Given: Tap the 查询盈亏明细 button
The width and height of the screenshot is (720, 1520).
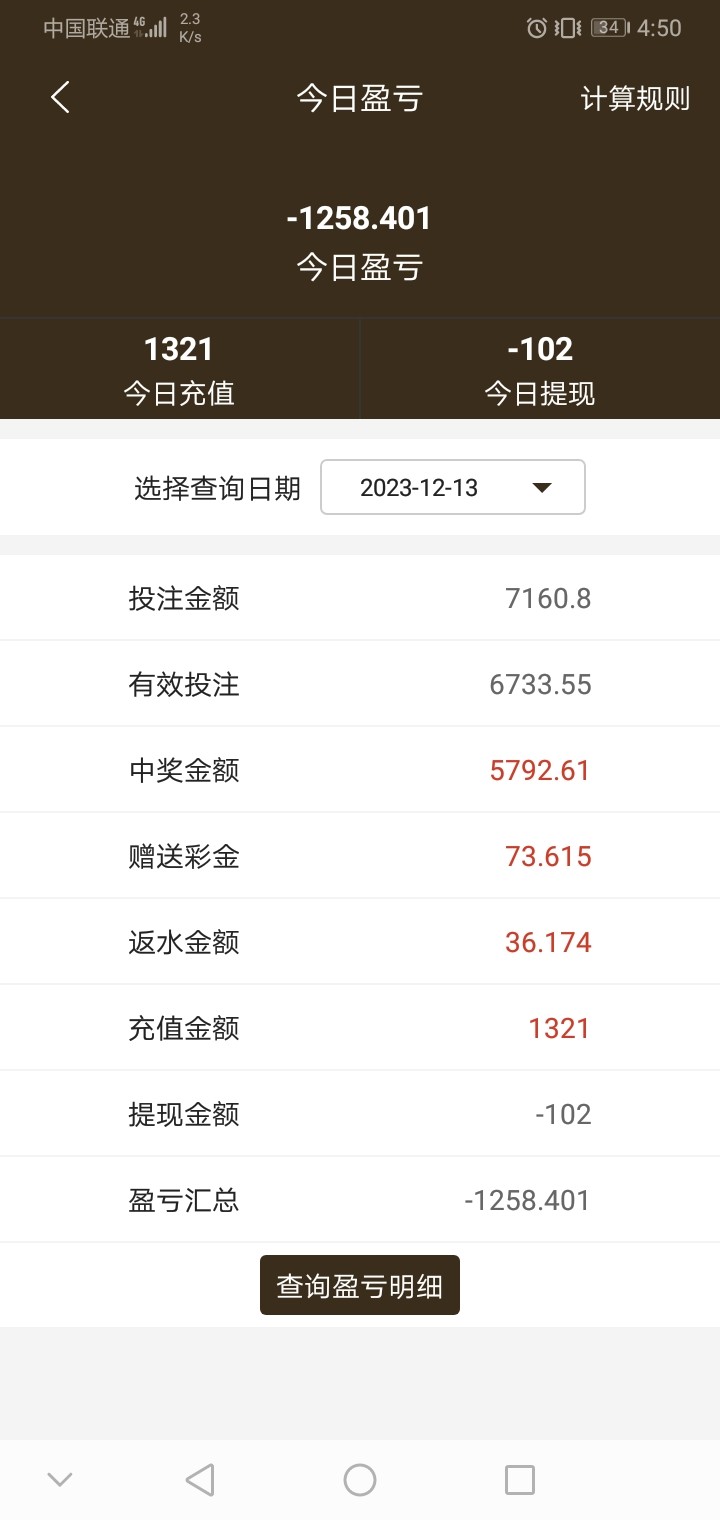Looking at the screenshot, I should [x=360, y=1286].
